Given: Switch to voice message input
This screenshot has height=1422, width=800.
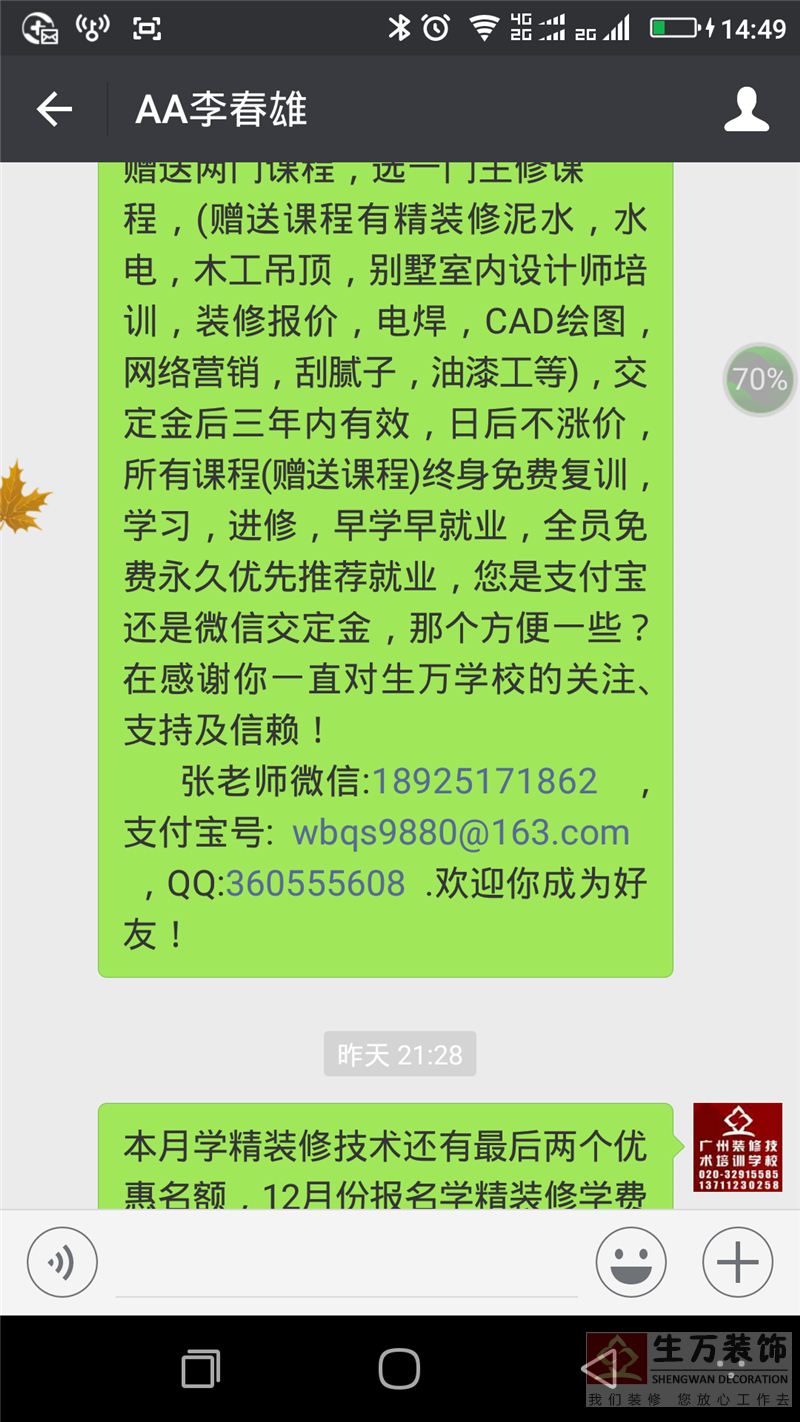Looking at the screenshot, I should (62, 1262).
